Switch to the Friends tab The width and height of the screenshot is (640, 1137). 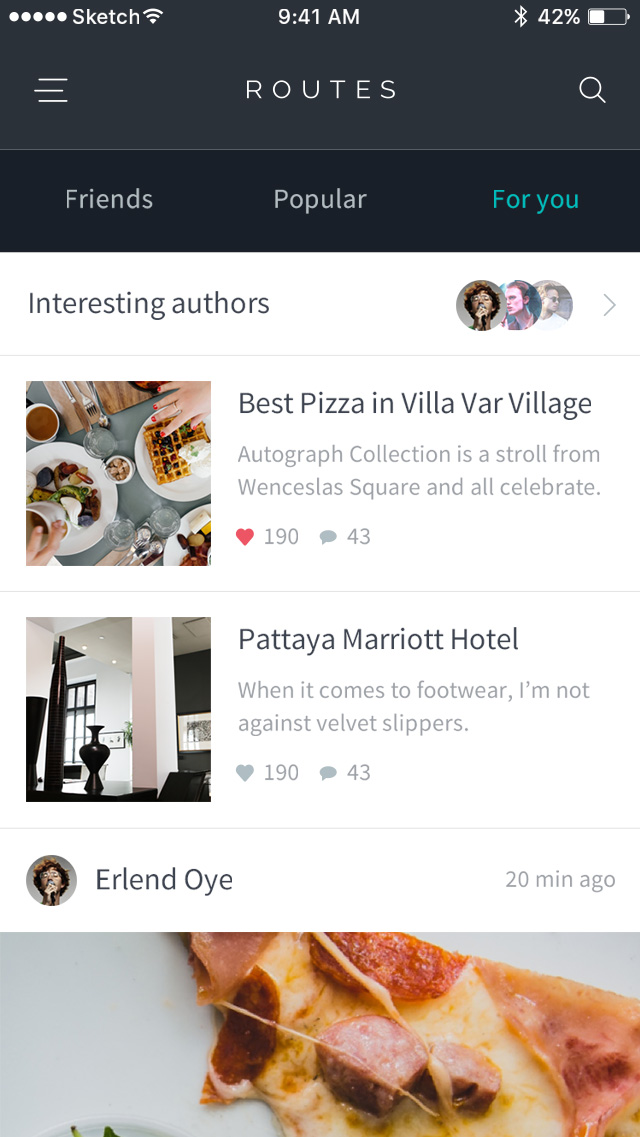109,199
